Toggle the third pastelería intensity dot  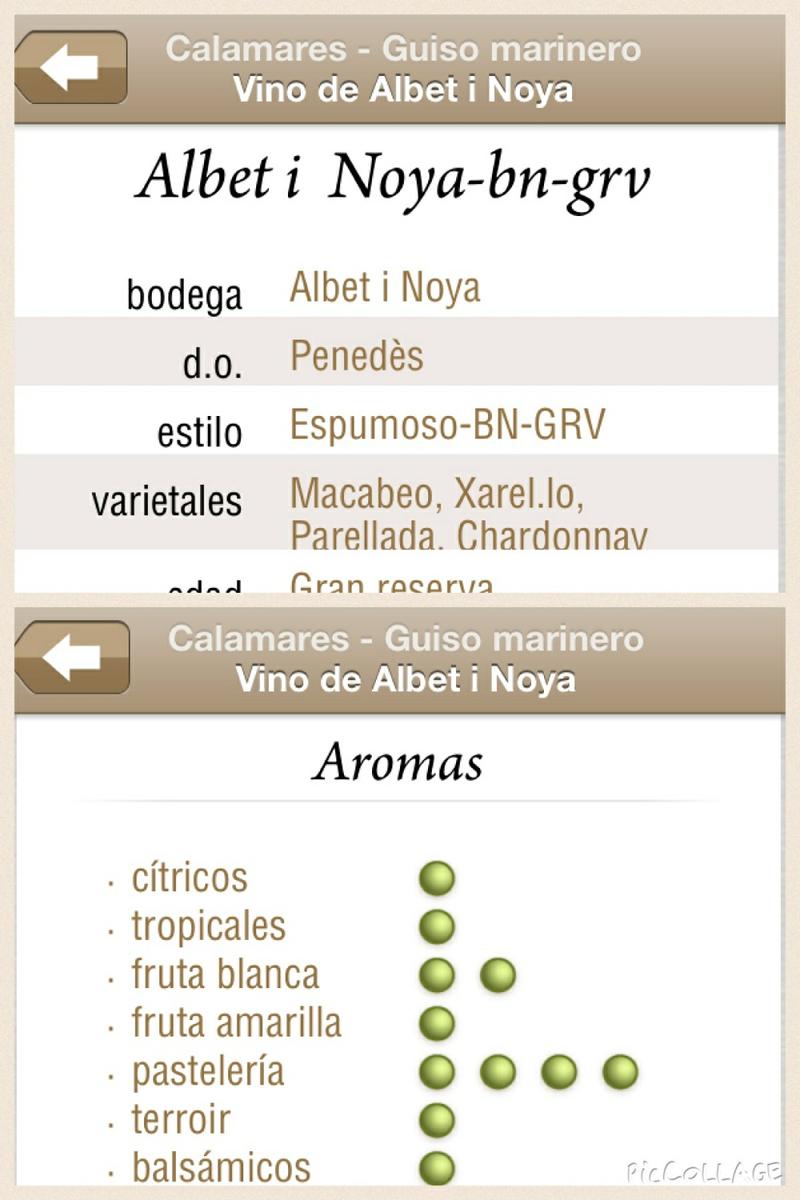[557, 1070]
